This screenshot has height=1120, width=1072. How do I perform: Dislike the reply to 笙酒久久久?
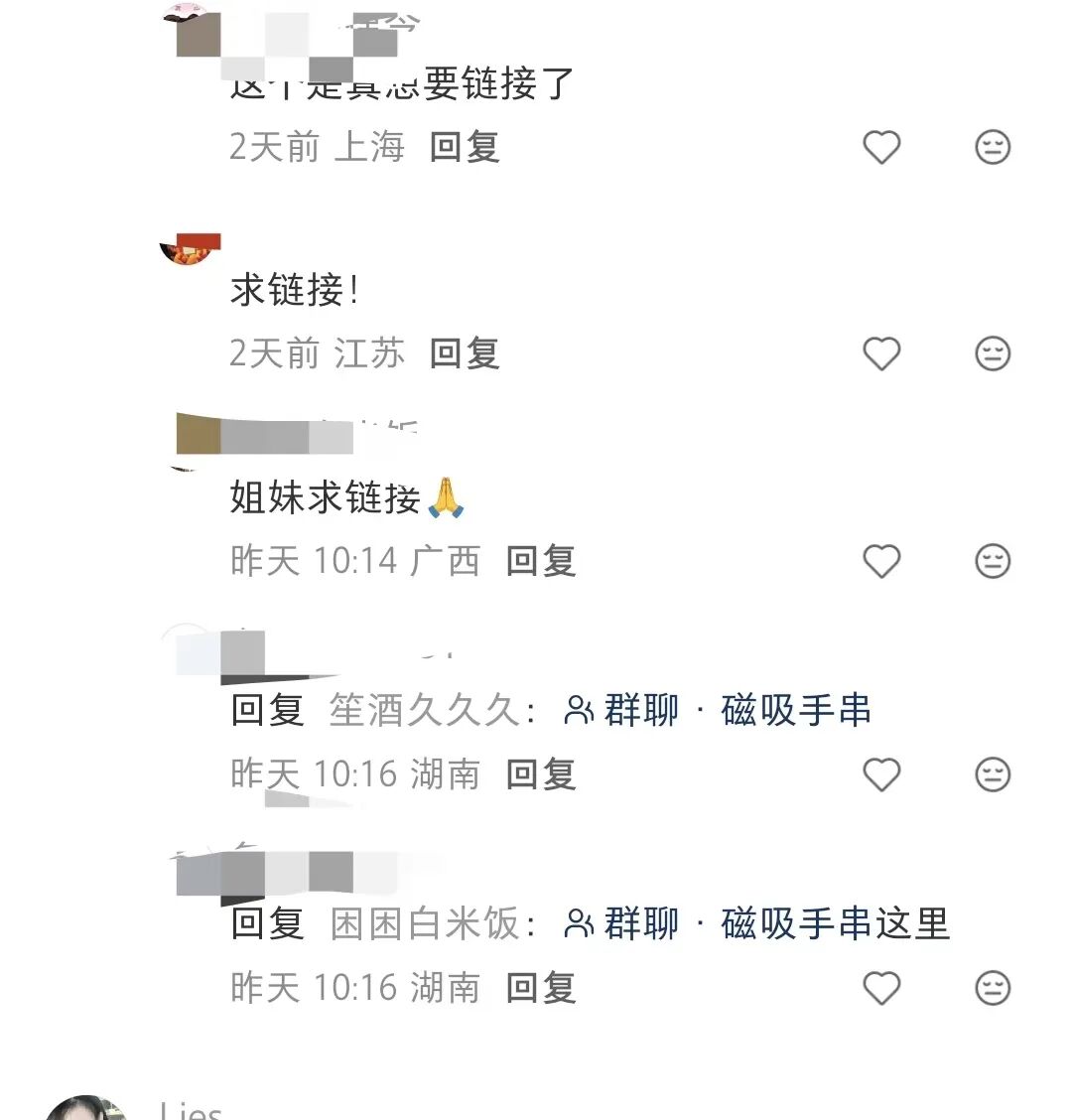coord(993,774)
